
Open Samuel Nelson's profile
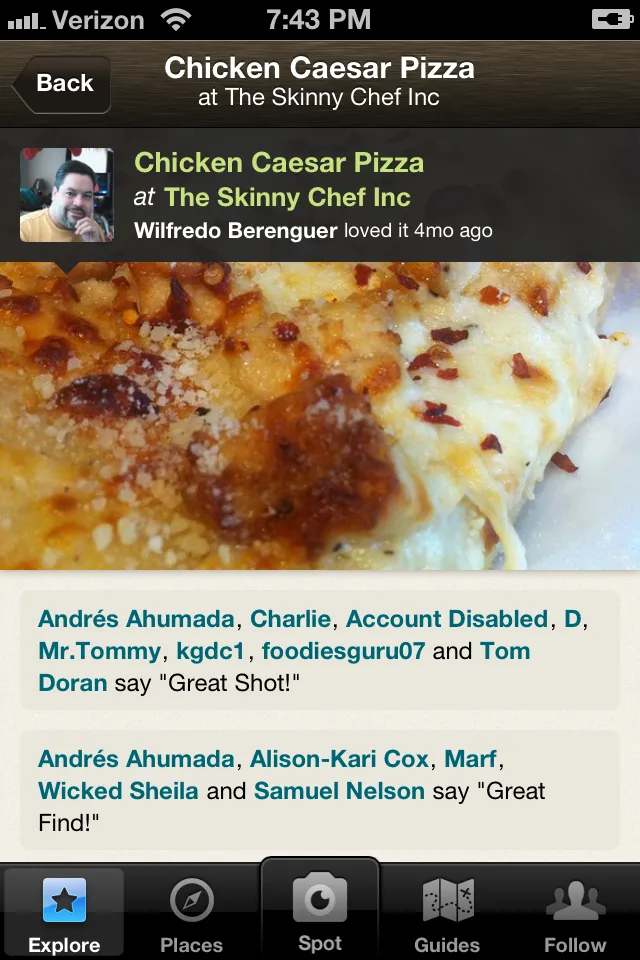339,791
